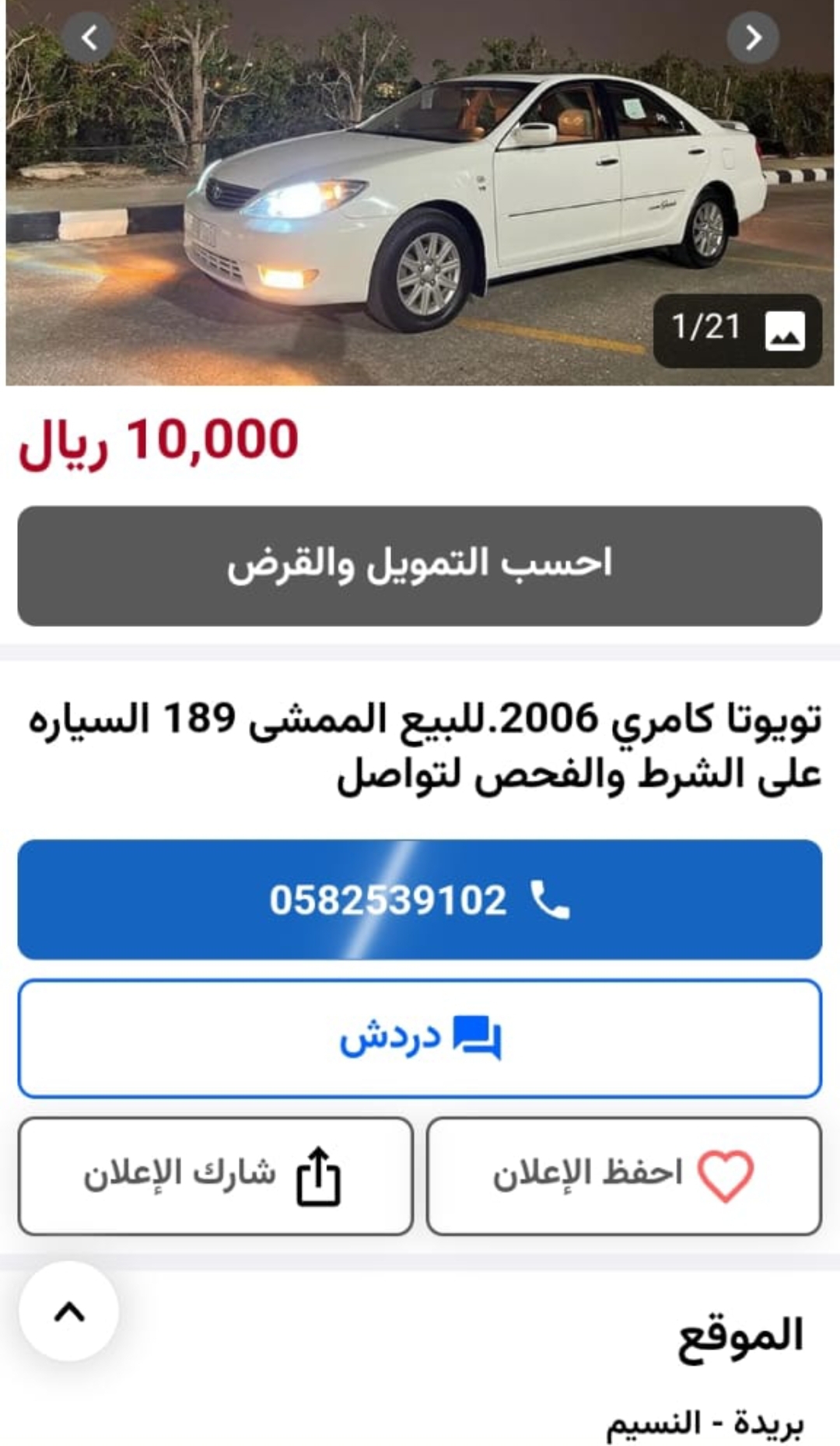
Task: Call the seller at 0582539102
Action: 420,899
